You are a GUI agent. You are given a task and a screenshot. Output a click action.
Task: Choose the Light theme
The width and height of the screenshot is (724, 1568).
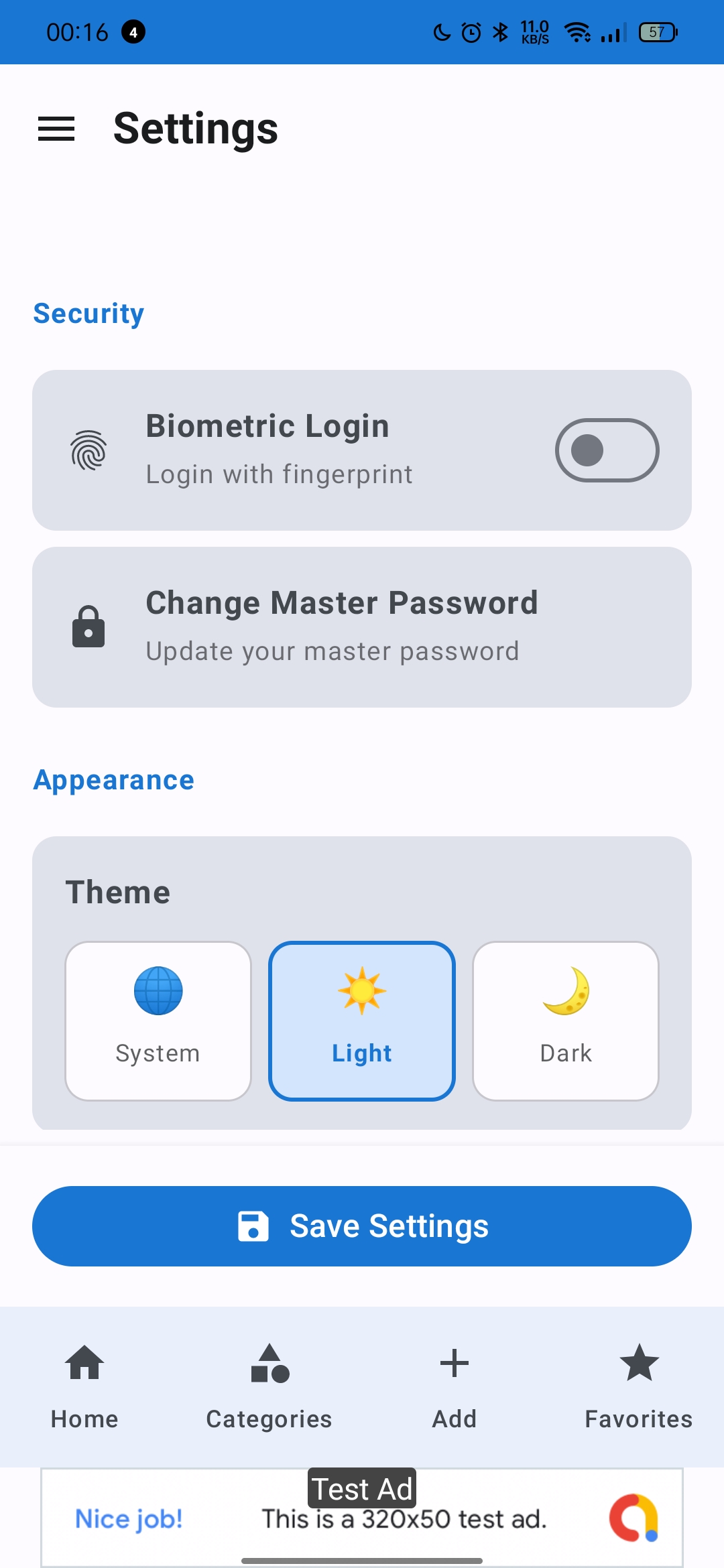(362, 1021)
